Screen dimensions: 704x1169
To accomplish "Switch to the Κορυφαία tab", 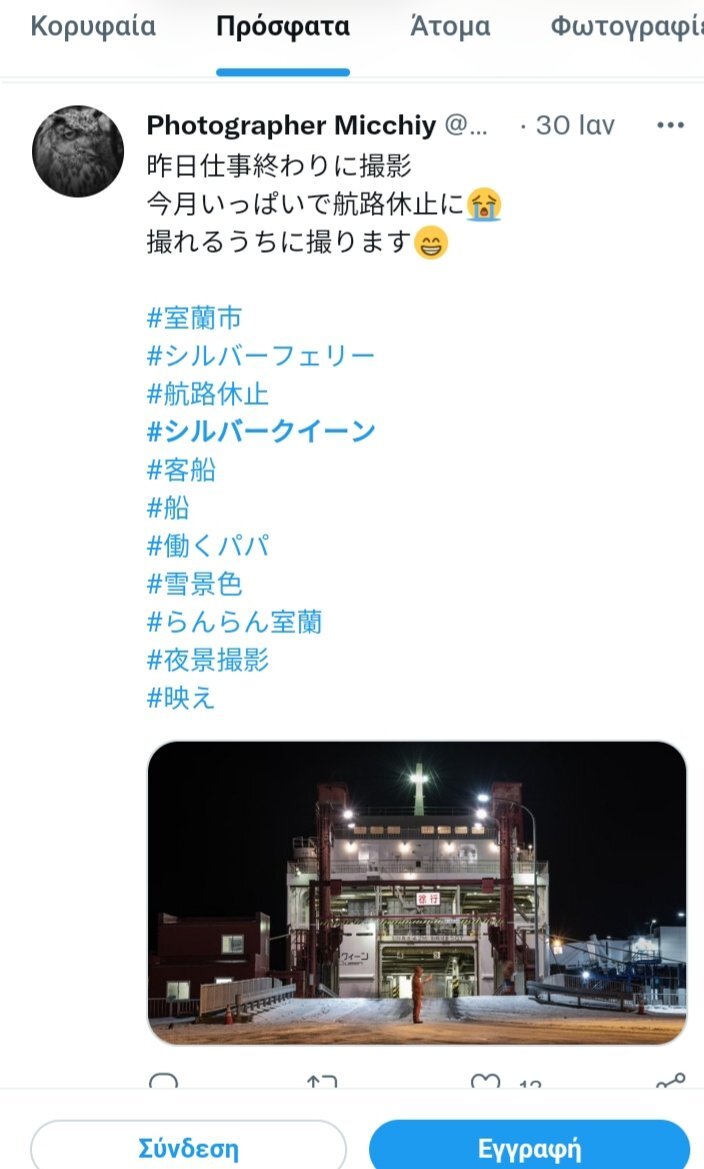I will [93, 27].
